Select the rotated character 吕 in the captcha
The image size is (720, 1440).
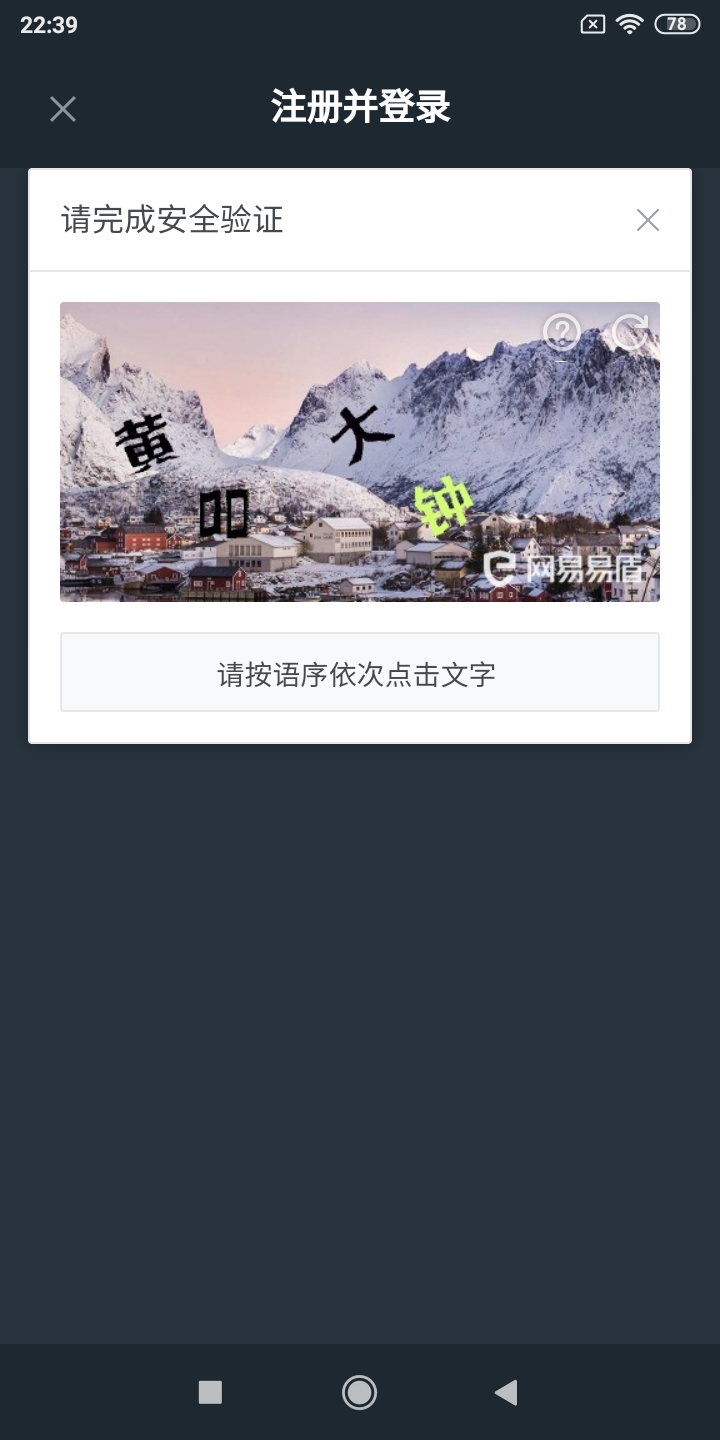[x=224, y=514]
